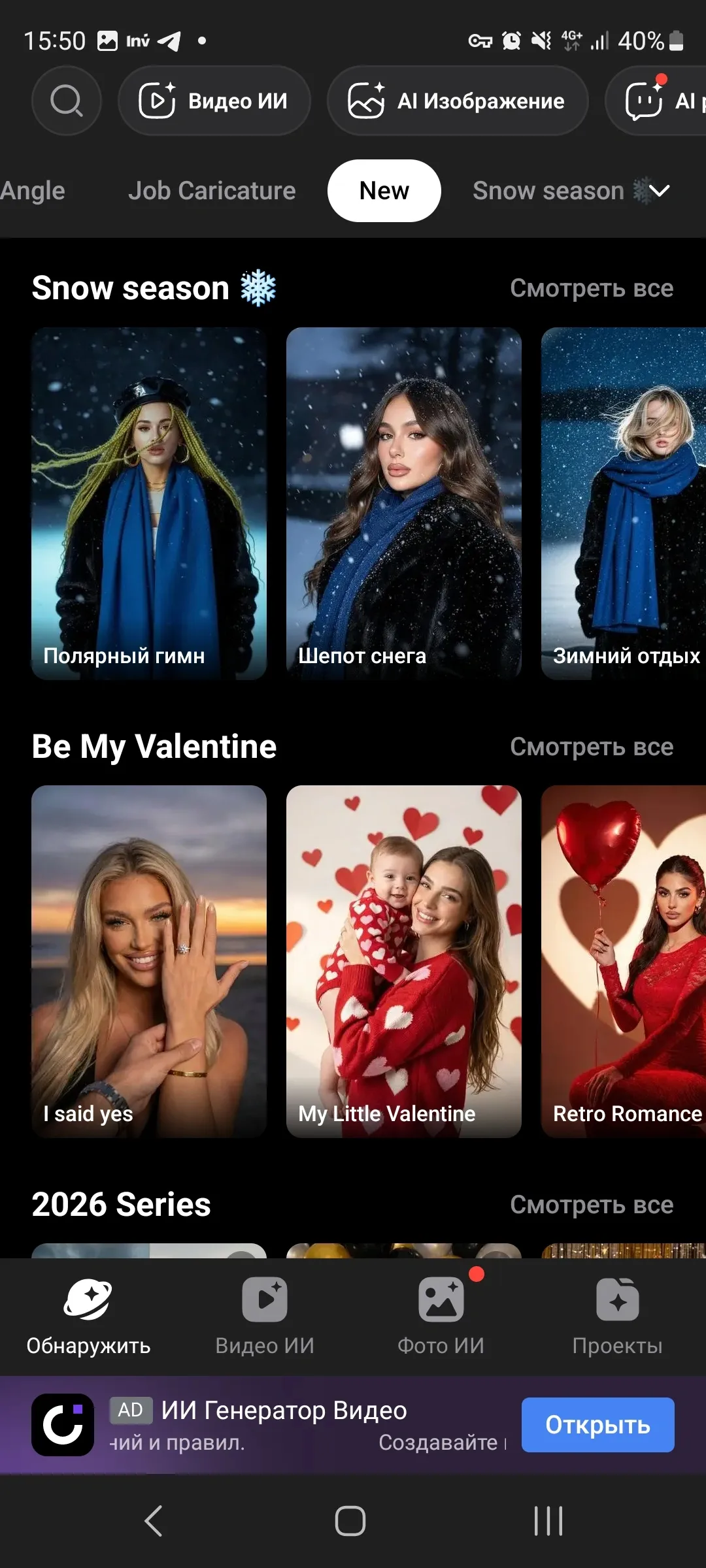Open the Retro Romance template
Image resolution: width=706 pixels, height=1568 pixels.
(623, 960)
